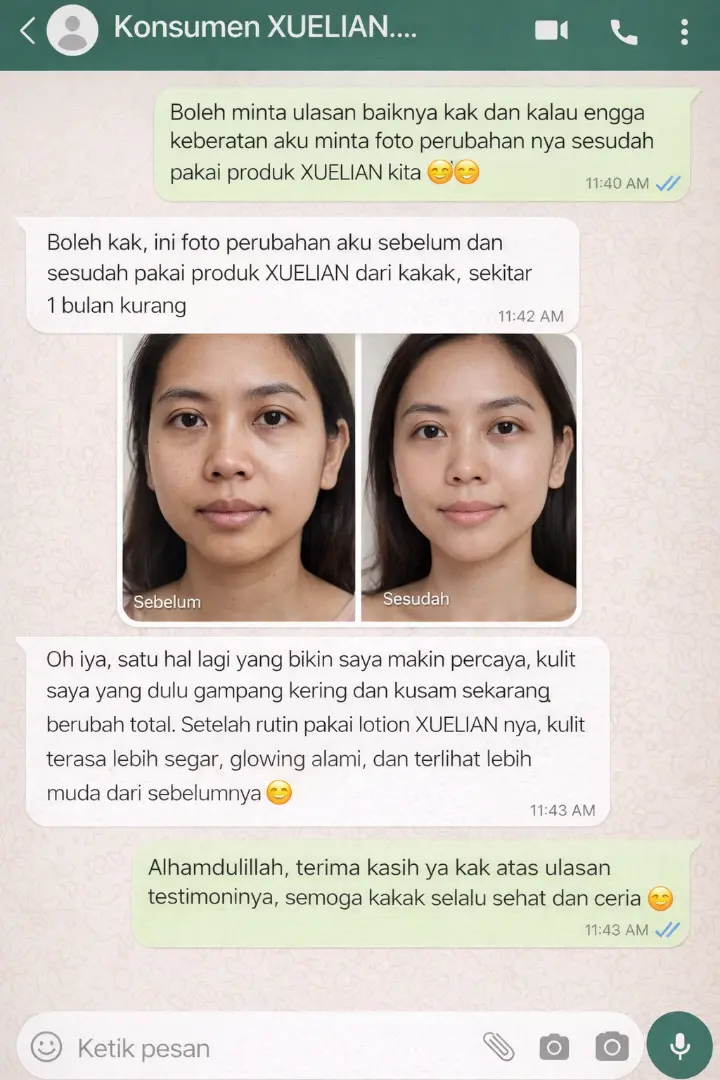Go back to the chat list
The width and height of the screenshot is (720, 1080).
coord(27,31)
